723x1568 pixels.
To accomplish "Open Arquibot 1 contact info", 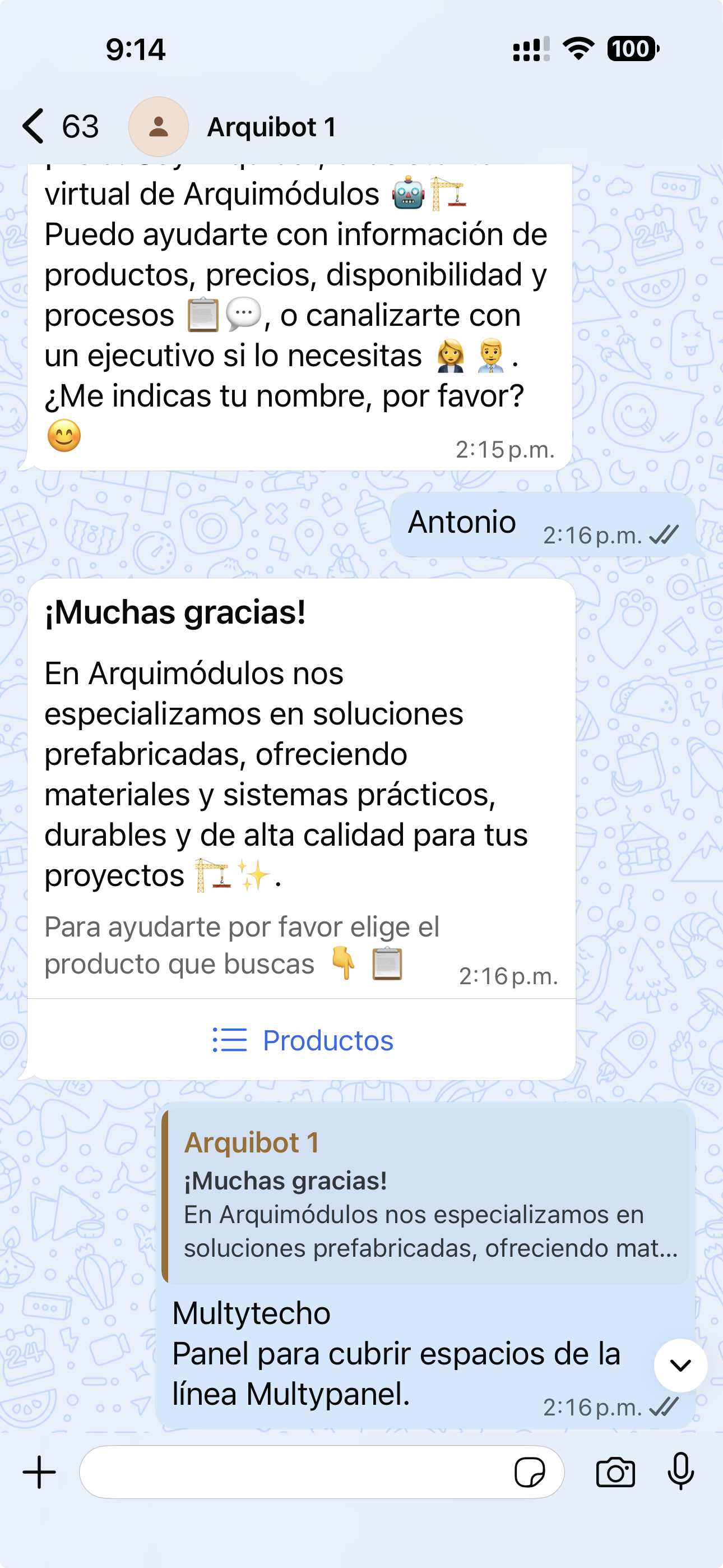I will [x=271, y=127].
